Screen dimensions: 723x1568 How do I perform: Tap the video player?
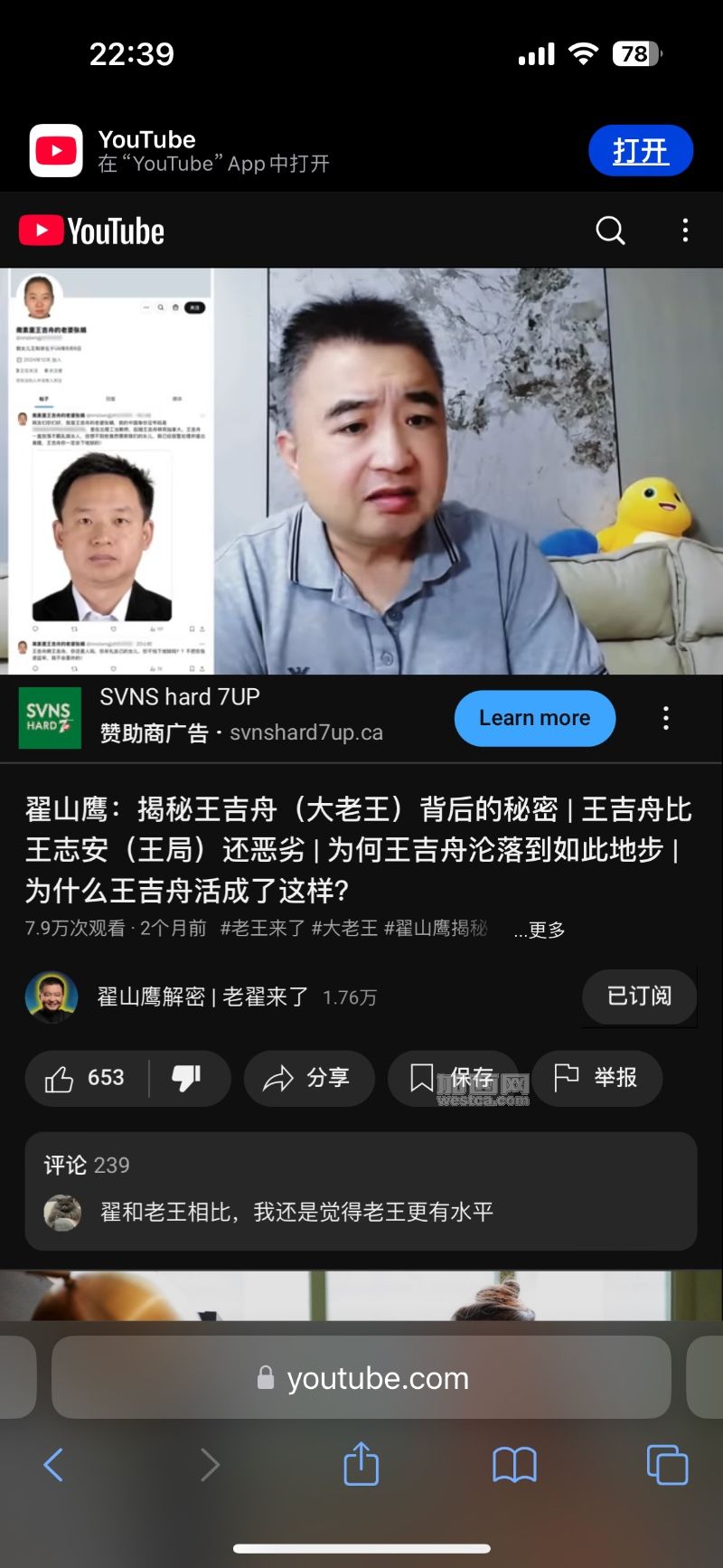[x=361, y=470]
